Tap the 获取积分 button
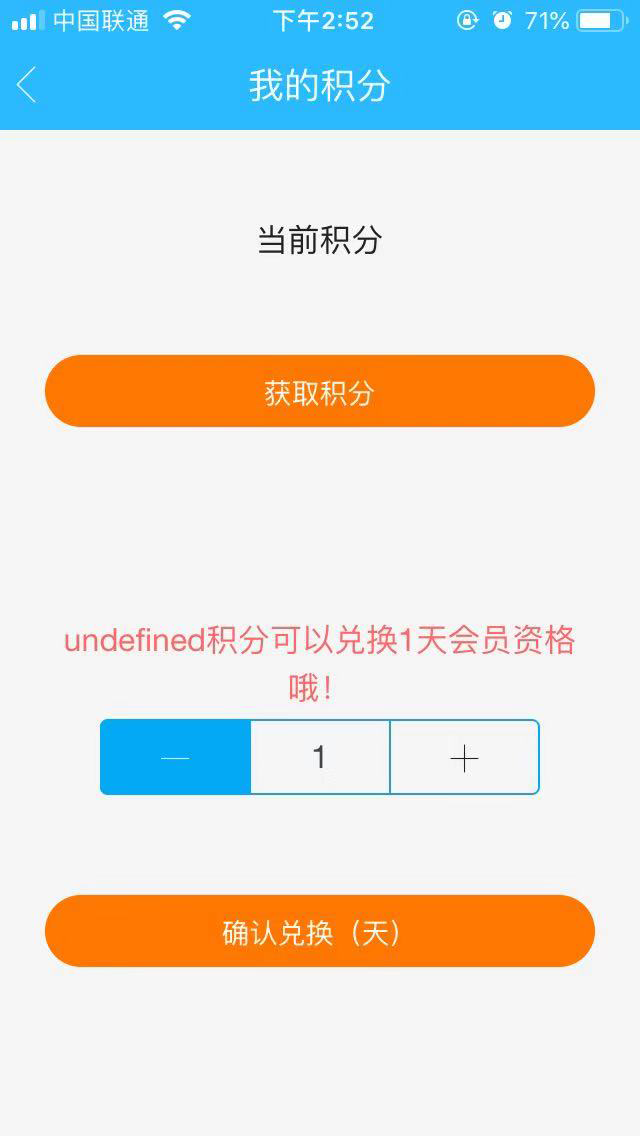Image resolution: width=640 pixels, height=1136 pixels. click(x=320, y=391)
